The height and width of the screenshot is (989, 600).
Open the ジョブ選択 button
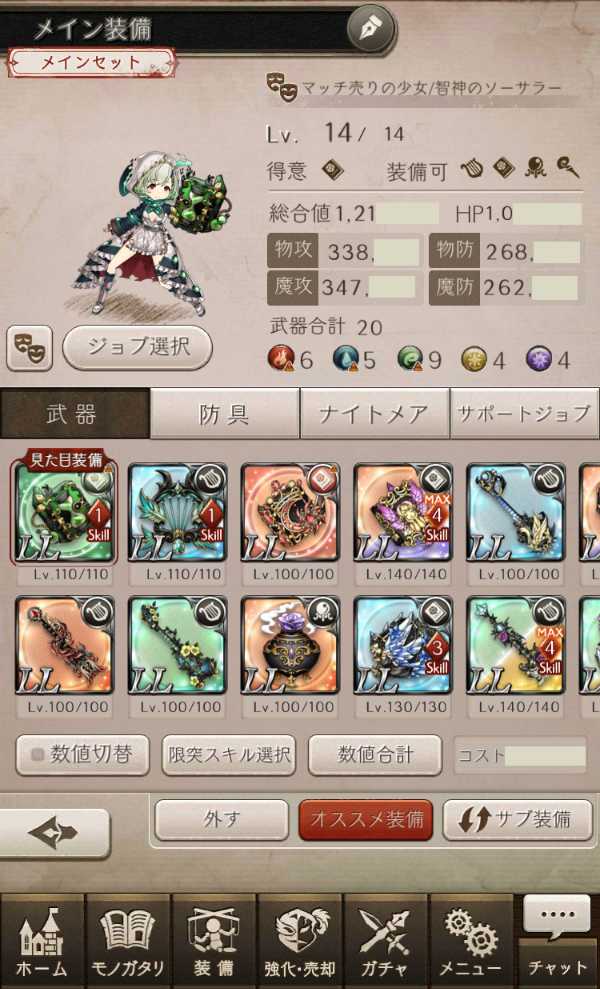138,348
